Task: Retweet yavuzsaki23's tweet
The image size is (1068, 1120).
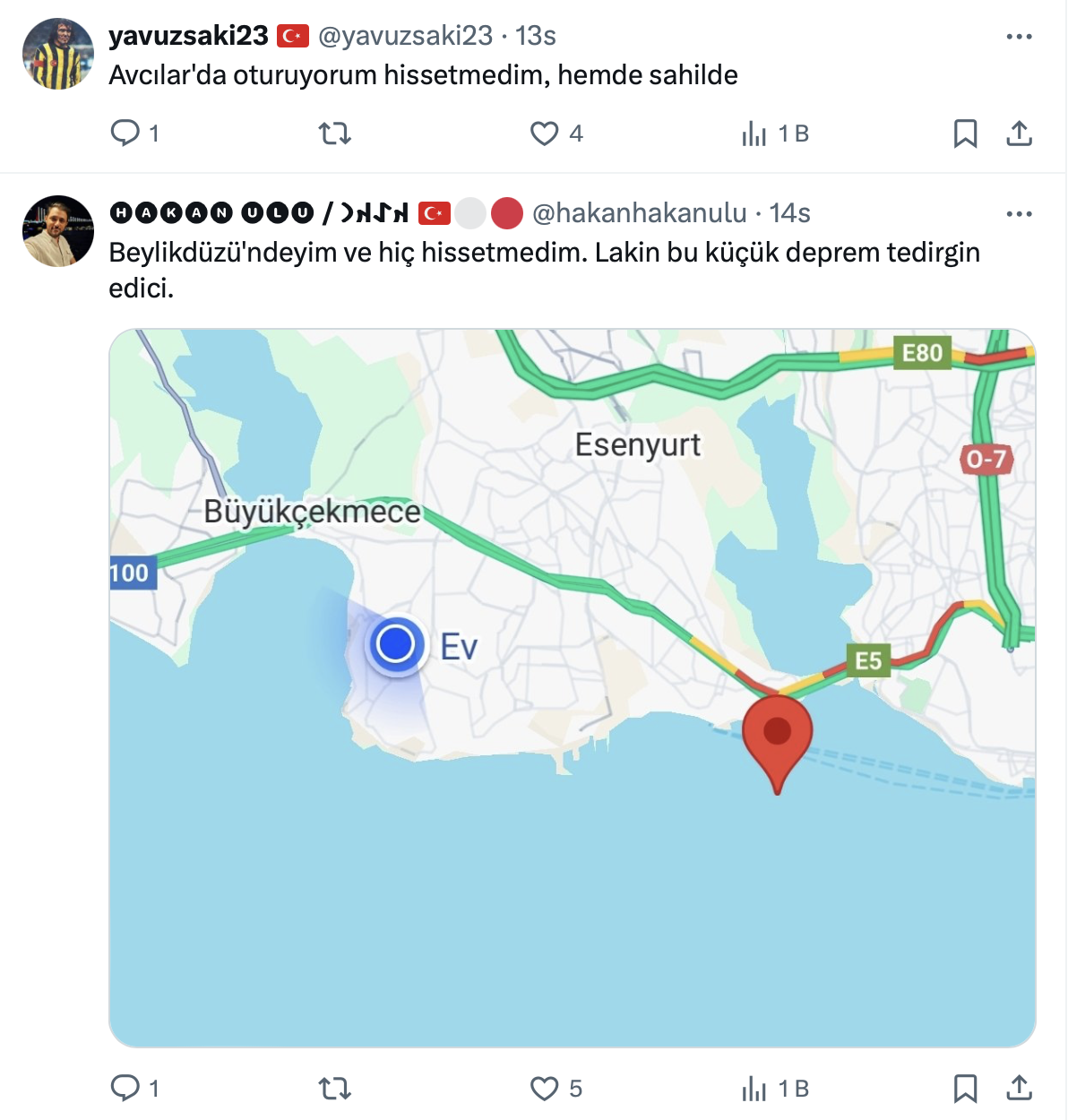Action: coord(335,134)
